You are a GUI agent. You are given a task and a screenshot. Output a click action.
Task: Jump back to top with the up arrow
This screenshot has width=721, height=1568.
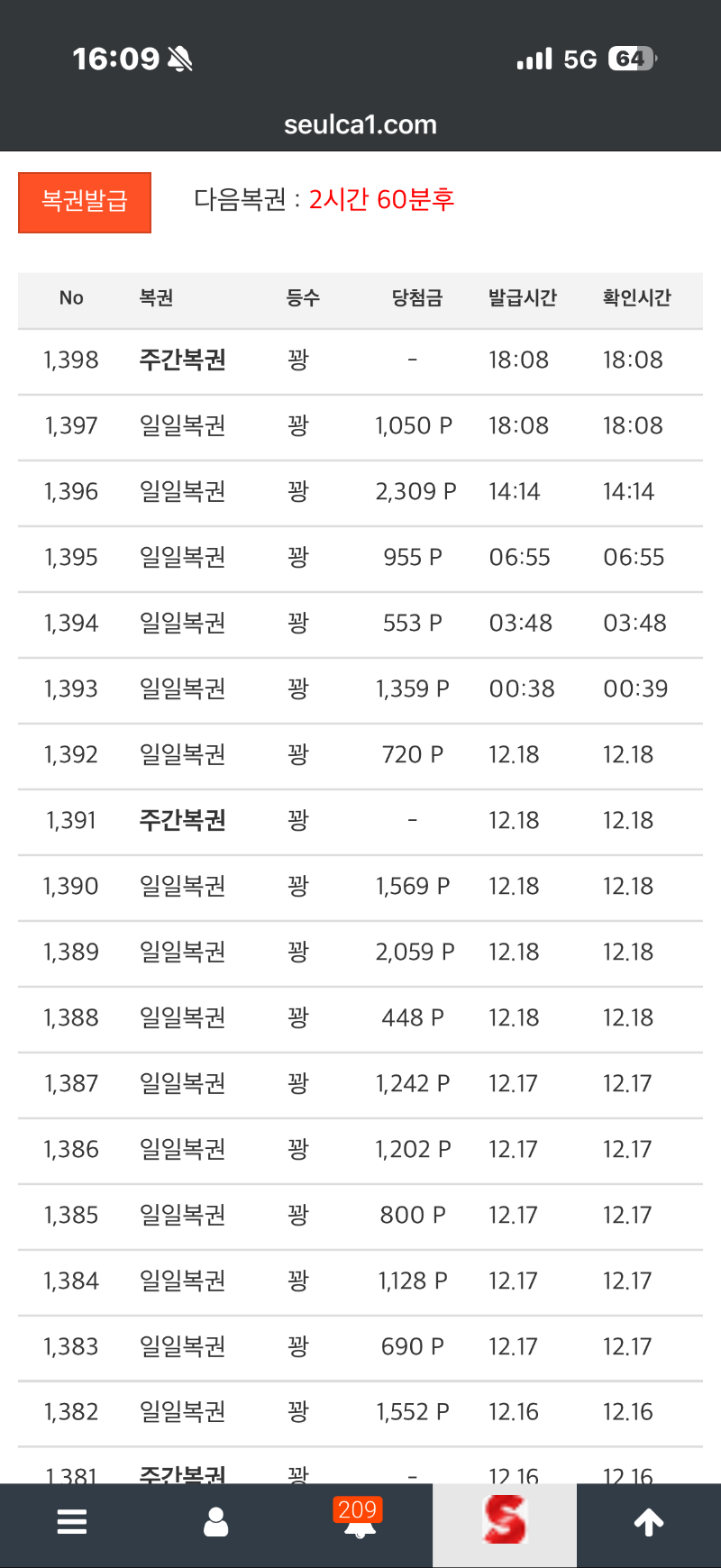tap(649, 1522)
